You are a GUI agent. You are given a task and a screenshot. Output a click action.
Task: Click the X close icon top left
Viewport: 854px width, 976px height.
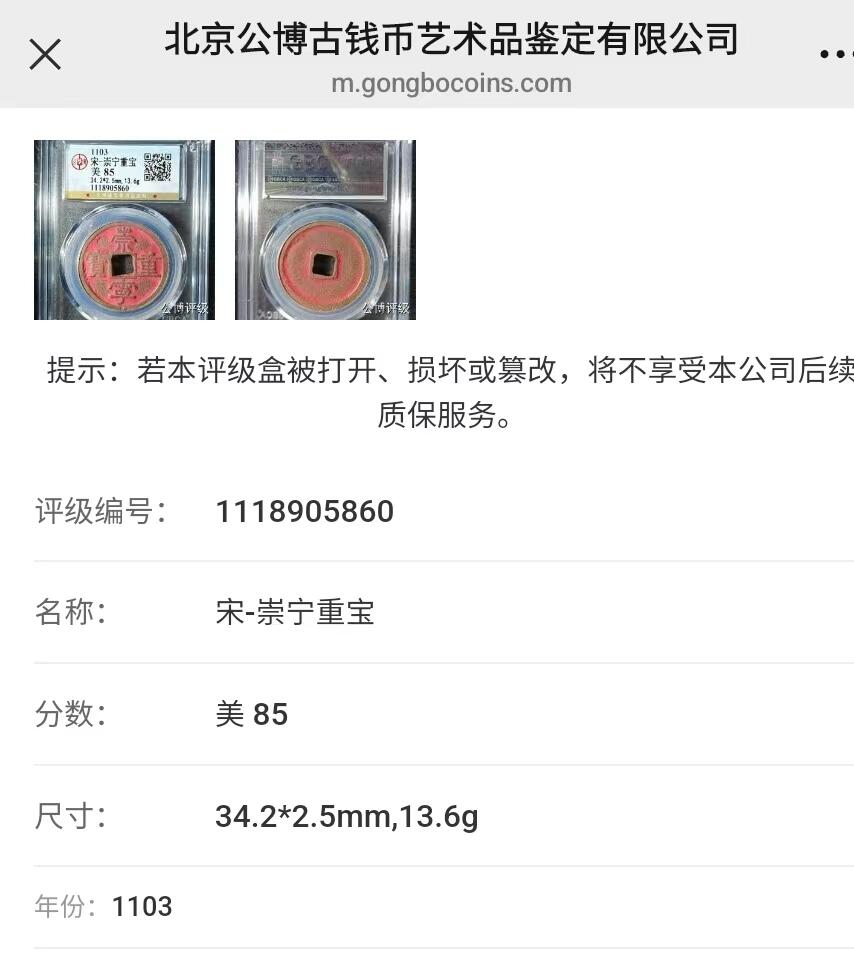coord(45,55)
